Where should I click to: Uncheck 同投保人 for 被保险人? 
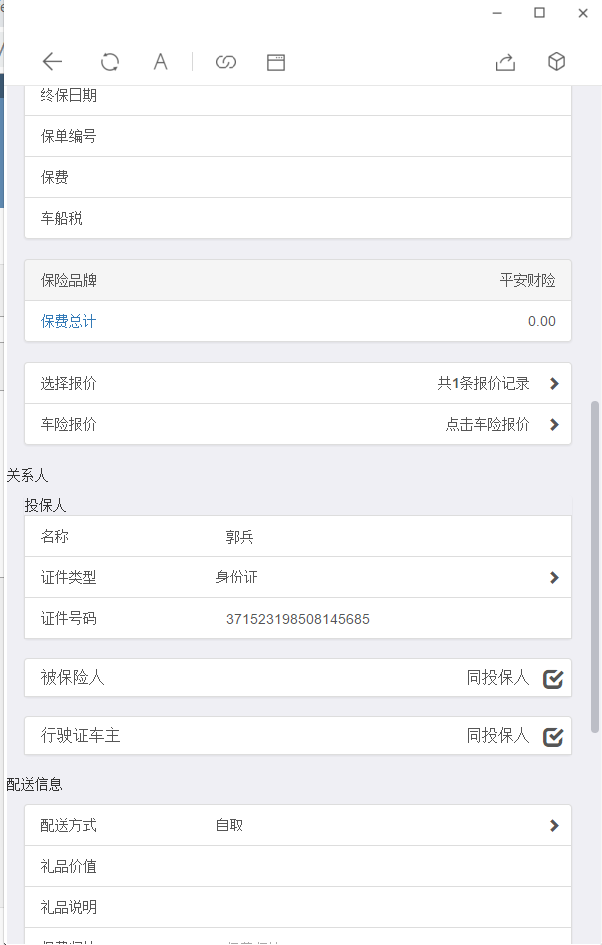tap(553, 679)
